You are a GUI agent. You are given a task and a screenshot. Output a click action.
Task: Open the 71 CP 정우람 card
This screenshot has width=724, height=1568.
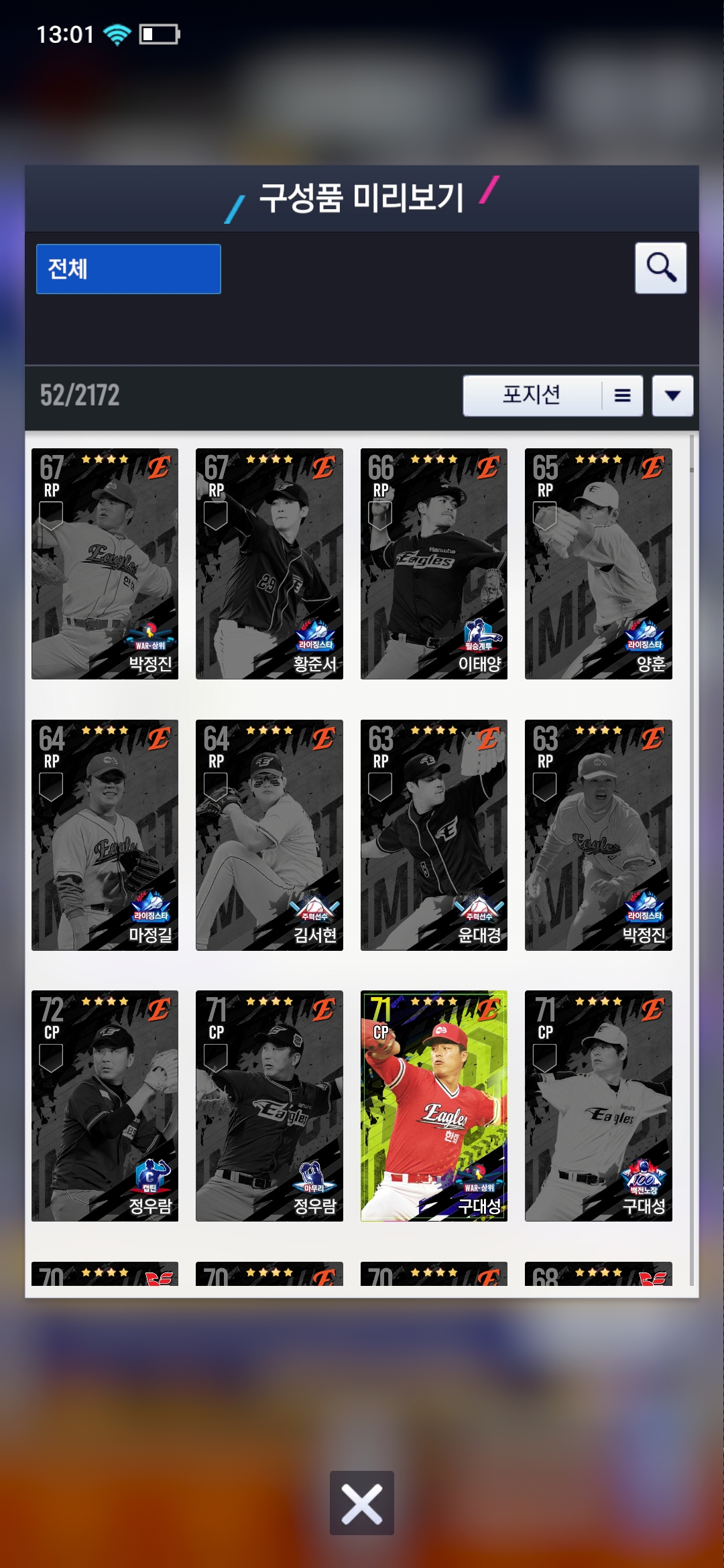click(x=269, y=1106)
